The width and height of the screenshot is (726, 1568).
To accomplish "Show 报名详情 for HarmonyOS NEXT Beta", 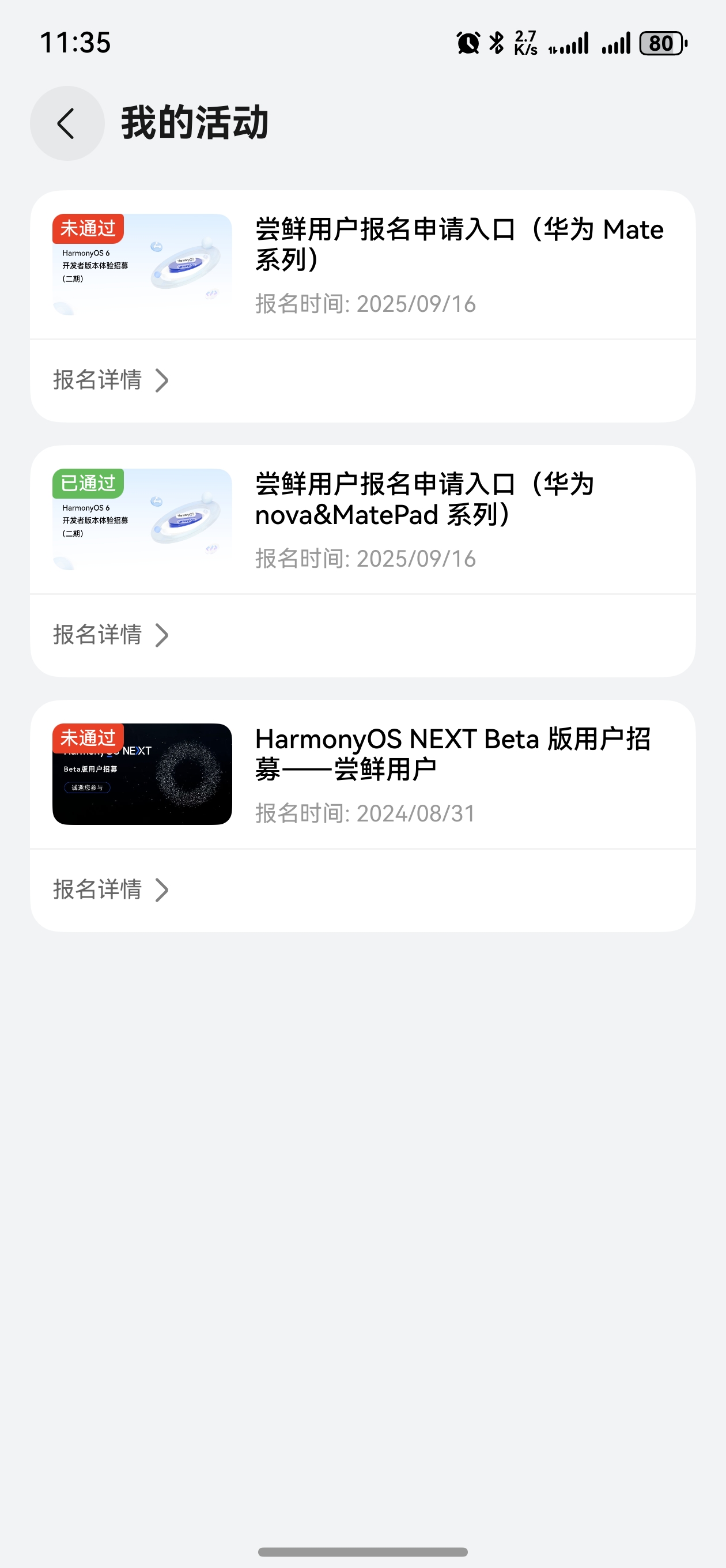I will click(x=110, y=890).
